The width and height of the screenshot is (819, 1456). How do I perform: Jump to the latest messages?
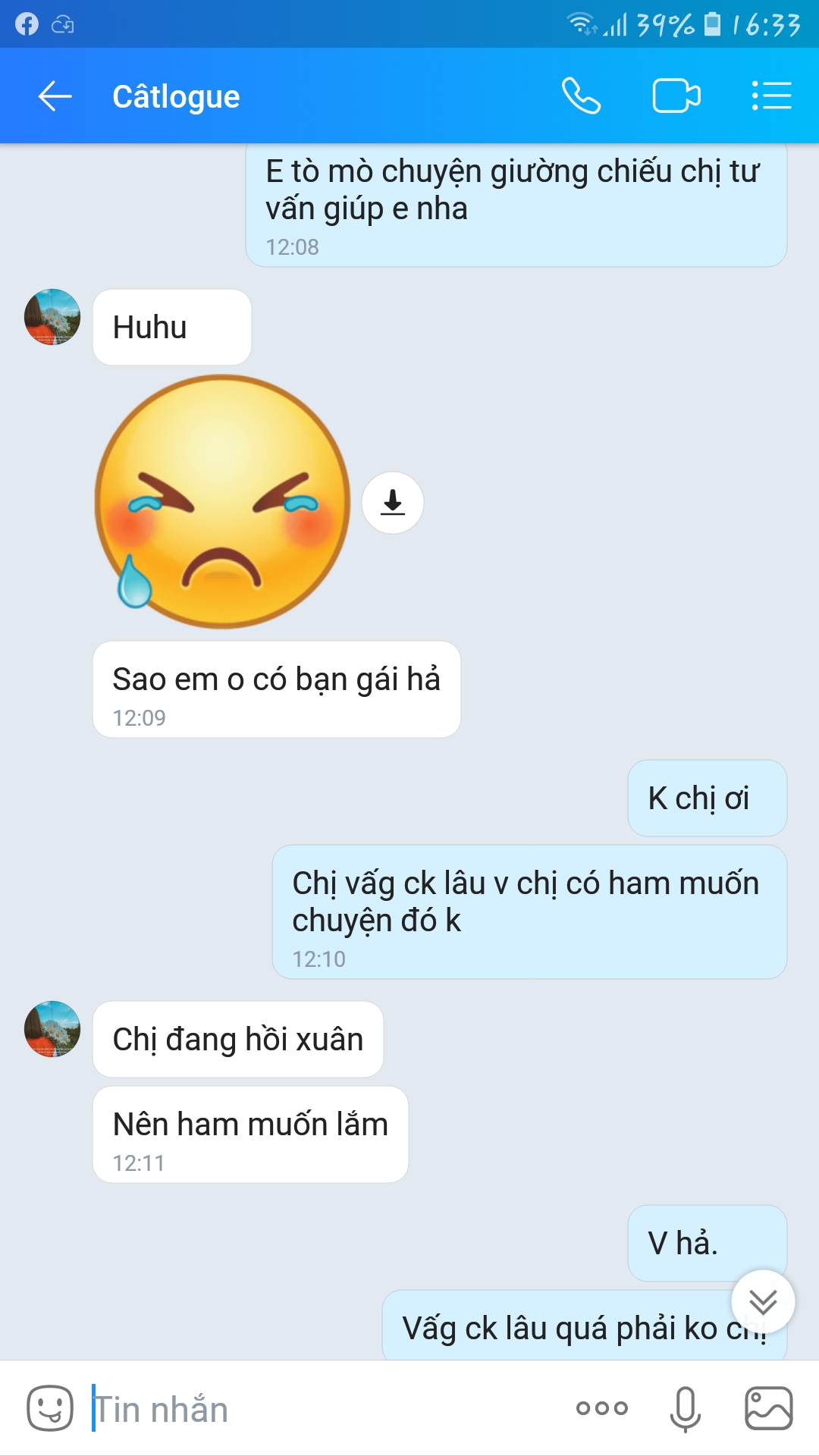click(x=762, y=1301)
